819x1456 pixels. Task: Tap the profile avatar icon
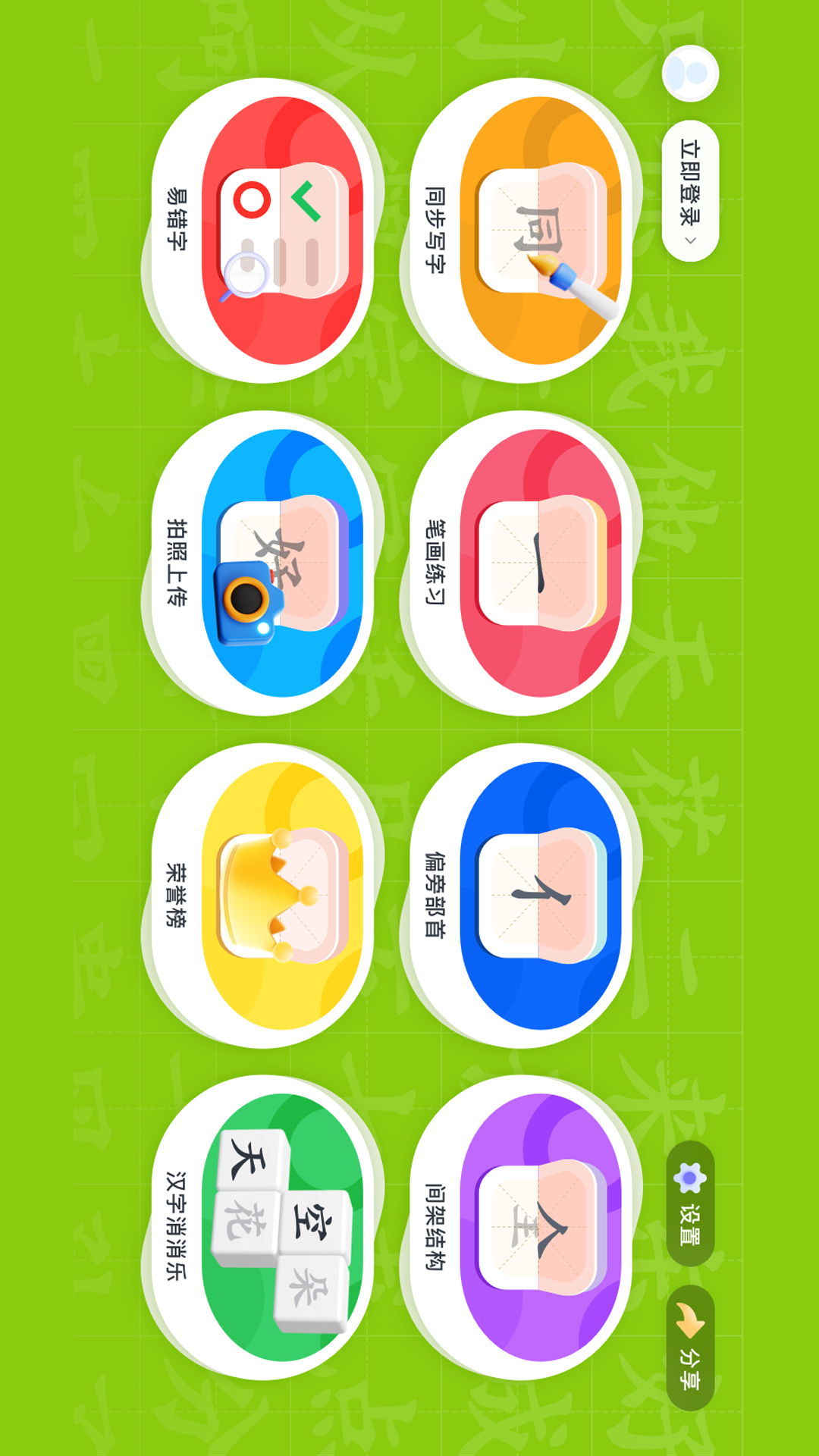tap(690, 74)
